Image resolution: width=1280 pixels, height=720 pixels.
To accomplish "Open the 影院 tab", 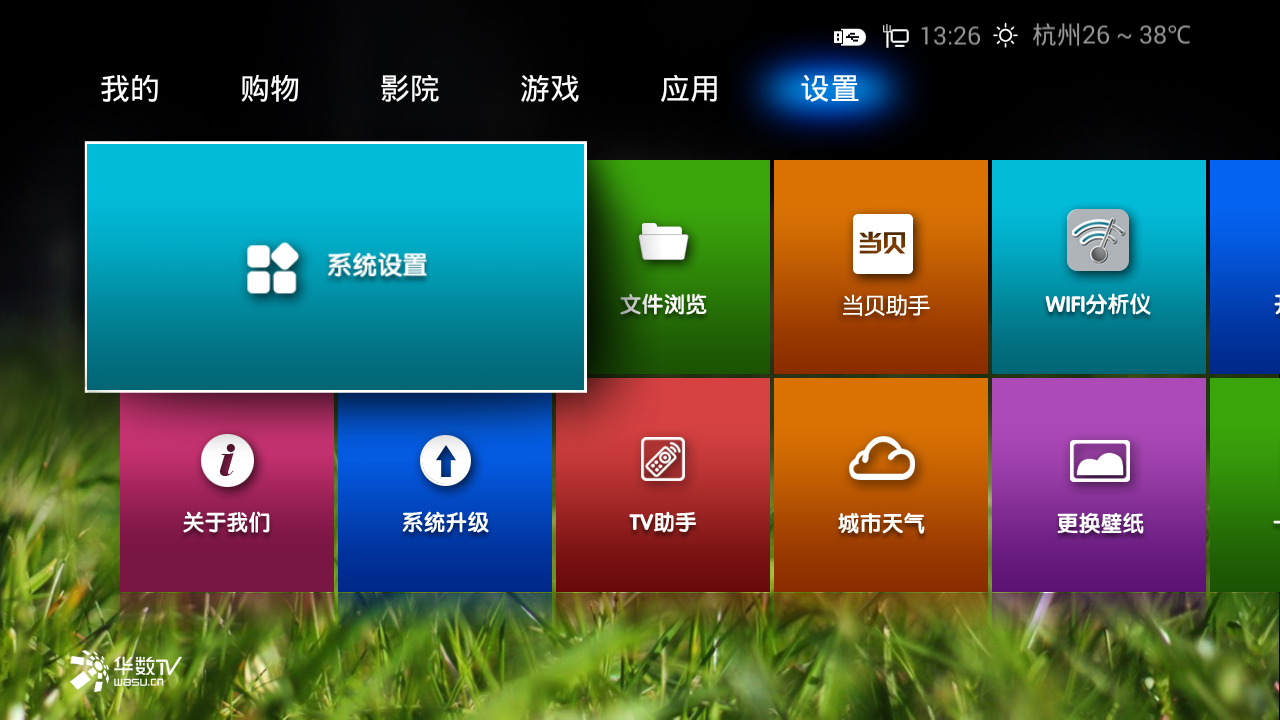I will click(410, 89).
